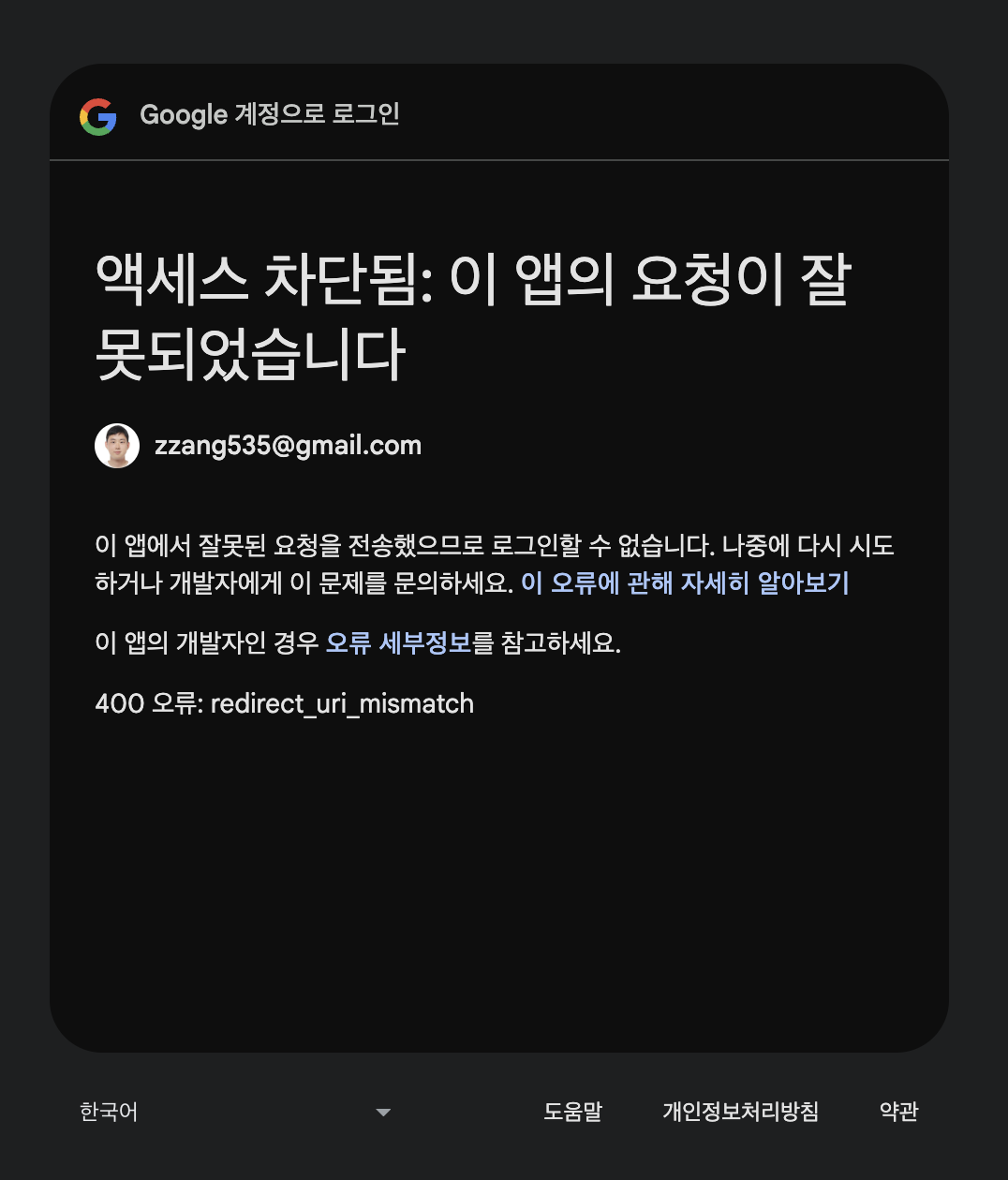This screenshot has width=1008, height=1180.
Task: Open '이 오류에 관해 자세히 알아보기' link
Action: pyautogui.click(x=685, y=583)
